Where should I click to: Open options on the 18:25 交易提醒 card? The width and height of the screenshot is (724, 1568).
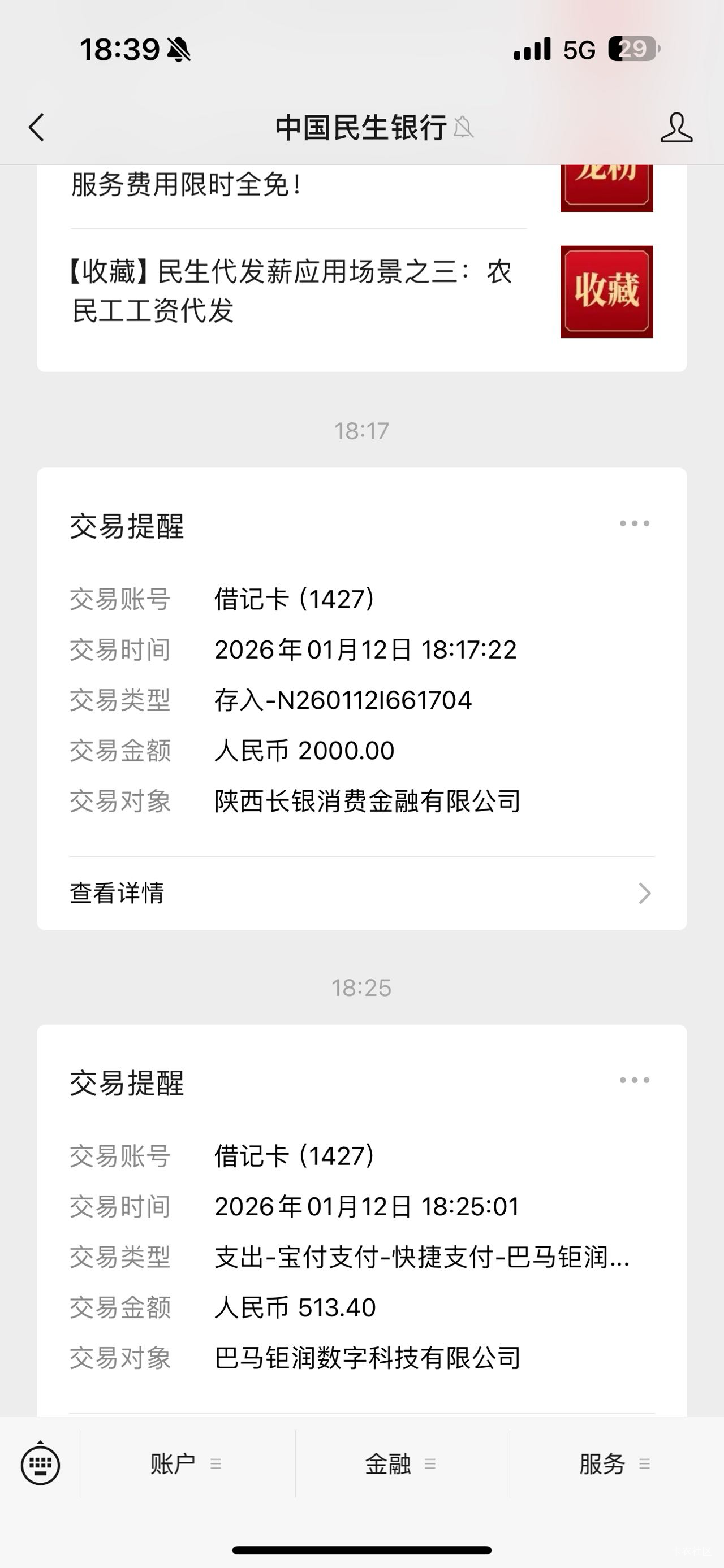[x=634, y=1080]
